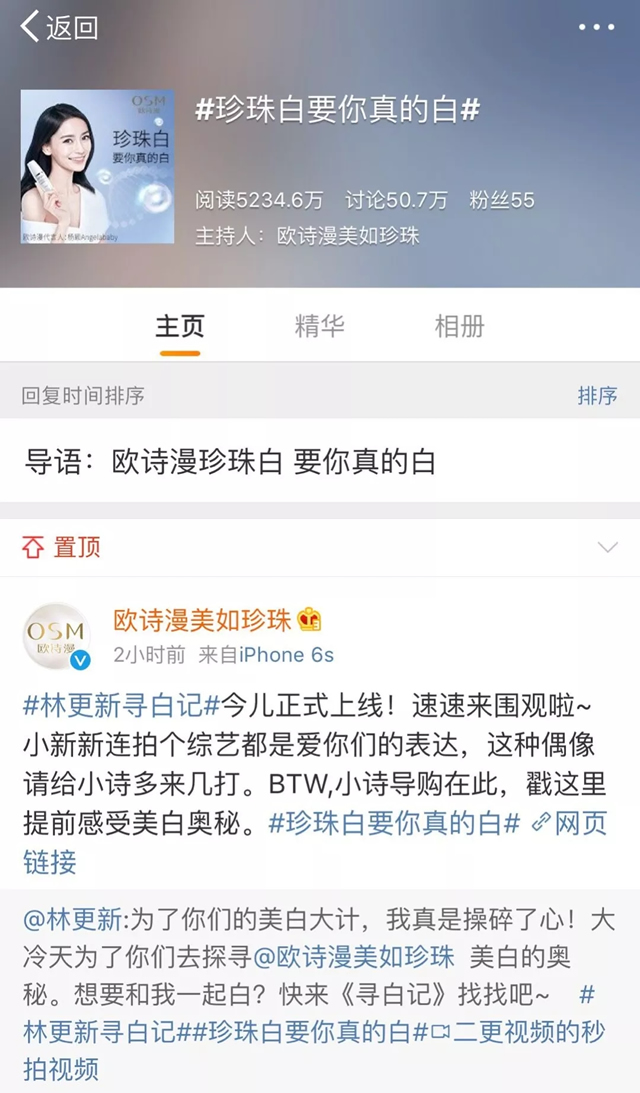Switch to the 精华 tab
The height and width of the screenshot is (1093, 640).
[x=320, y=326]
